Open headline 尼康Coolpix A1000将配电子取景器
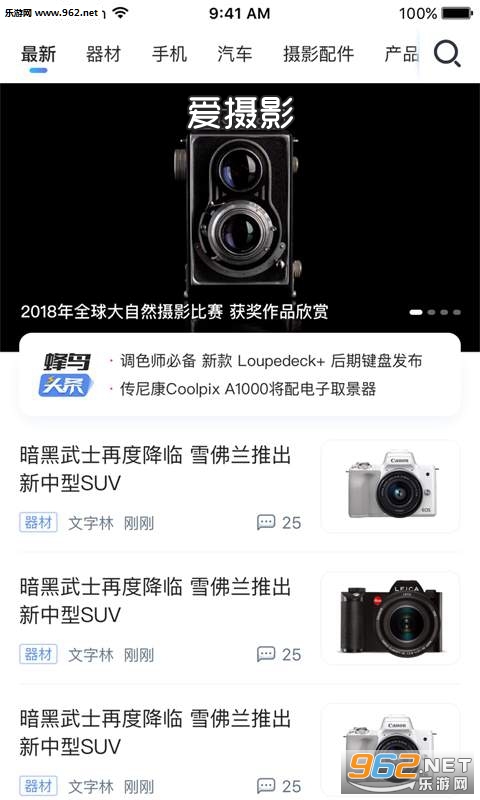480x800 pixels. [x=248, y=389]
